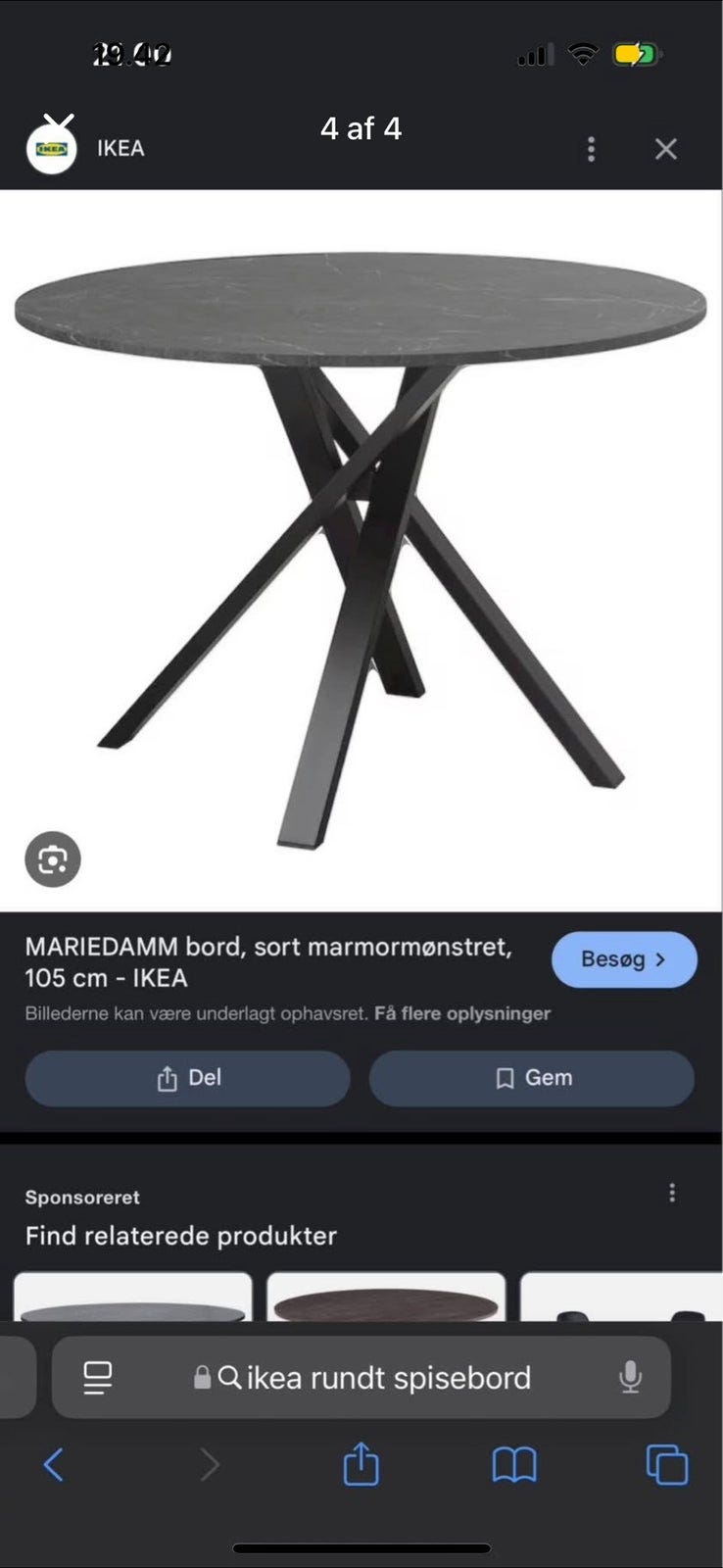Screen dimensions: 723x1568
Task: Search the image with Google Lens
Action: (x=52, y=859)
